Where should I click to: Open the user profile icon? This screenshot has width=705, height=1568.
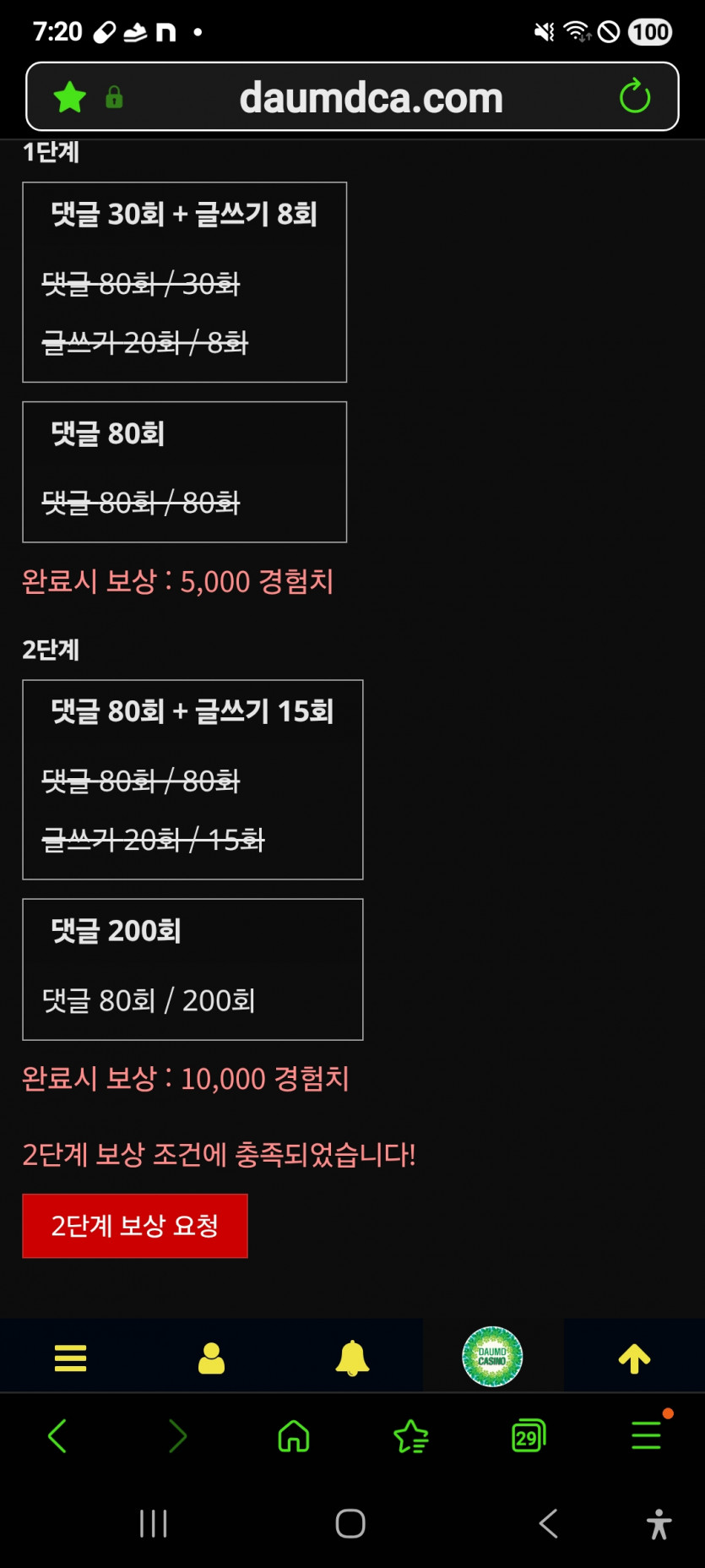click(211, 1356)
